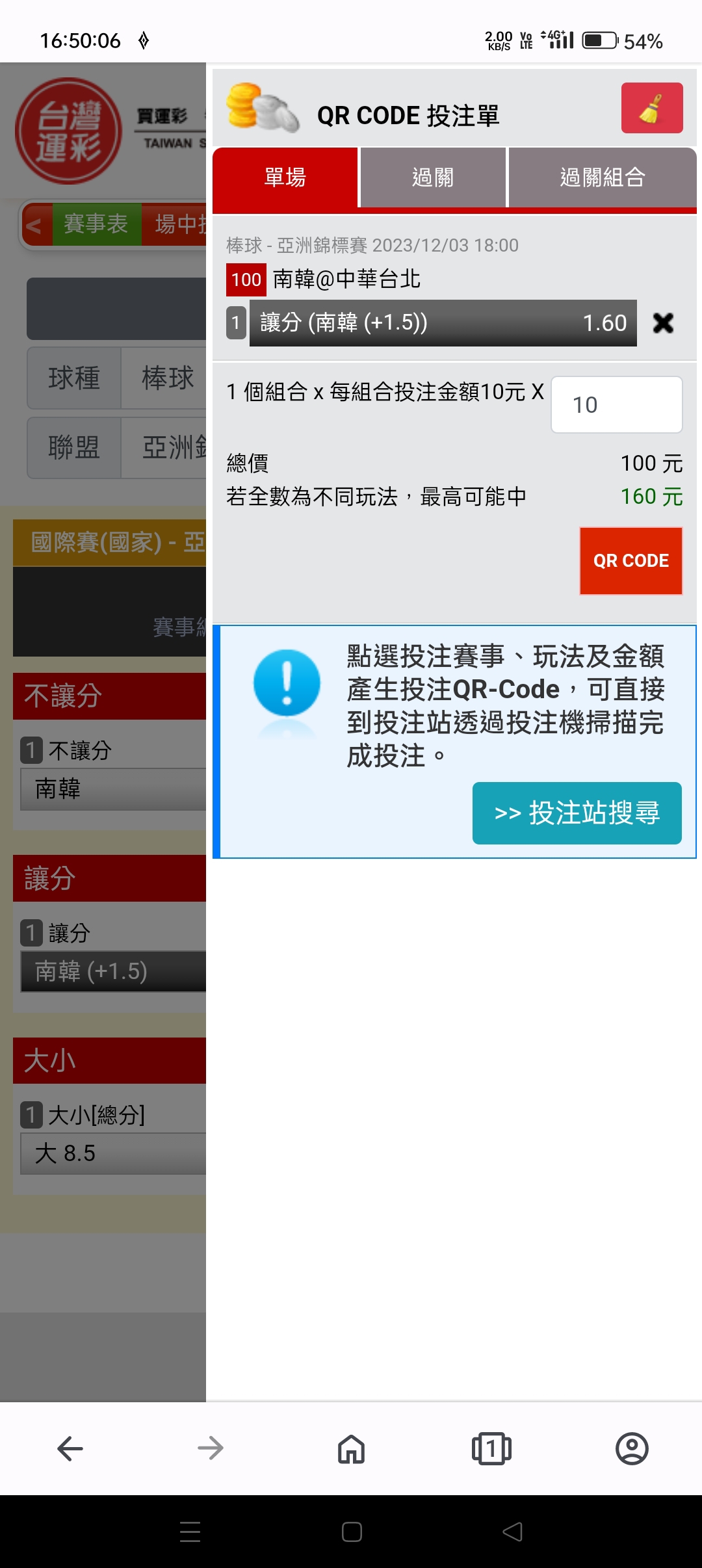Screen dimensions: 702x1568
Task: Open the browser tabs switcher
Action: pyautogui.click(x=491, y=1448)
